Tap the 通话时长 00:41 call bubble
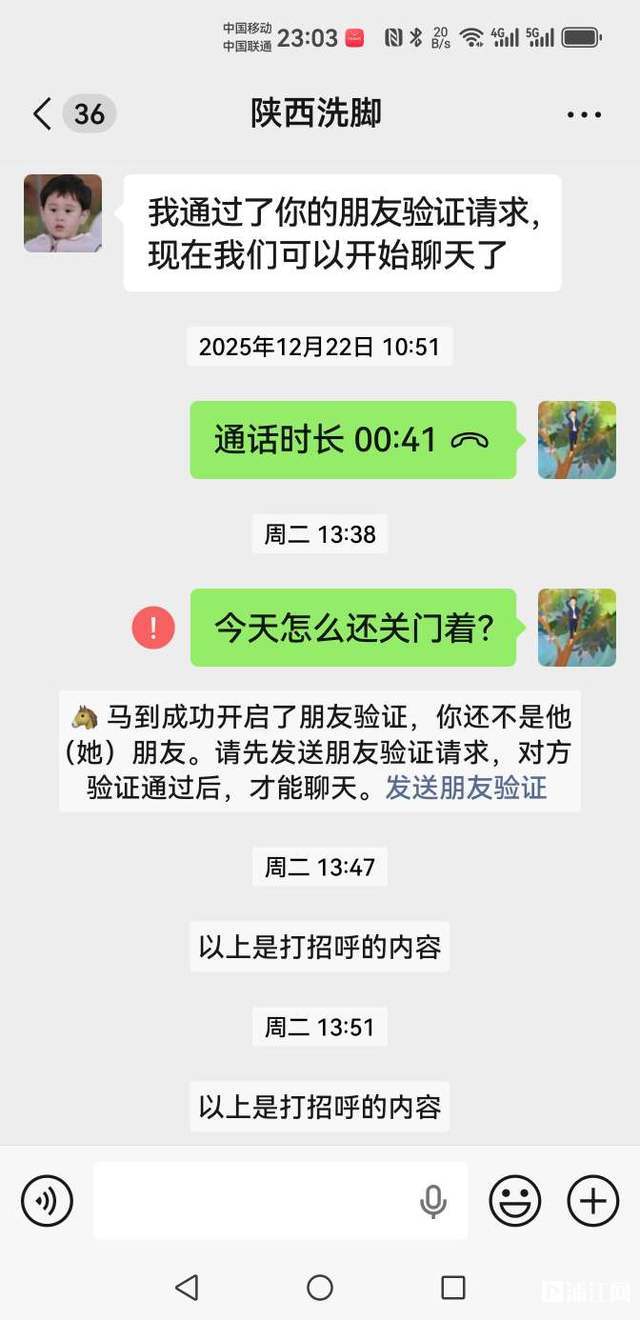The width and height of the screenshot is (640, 1320). coord(352,440)
